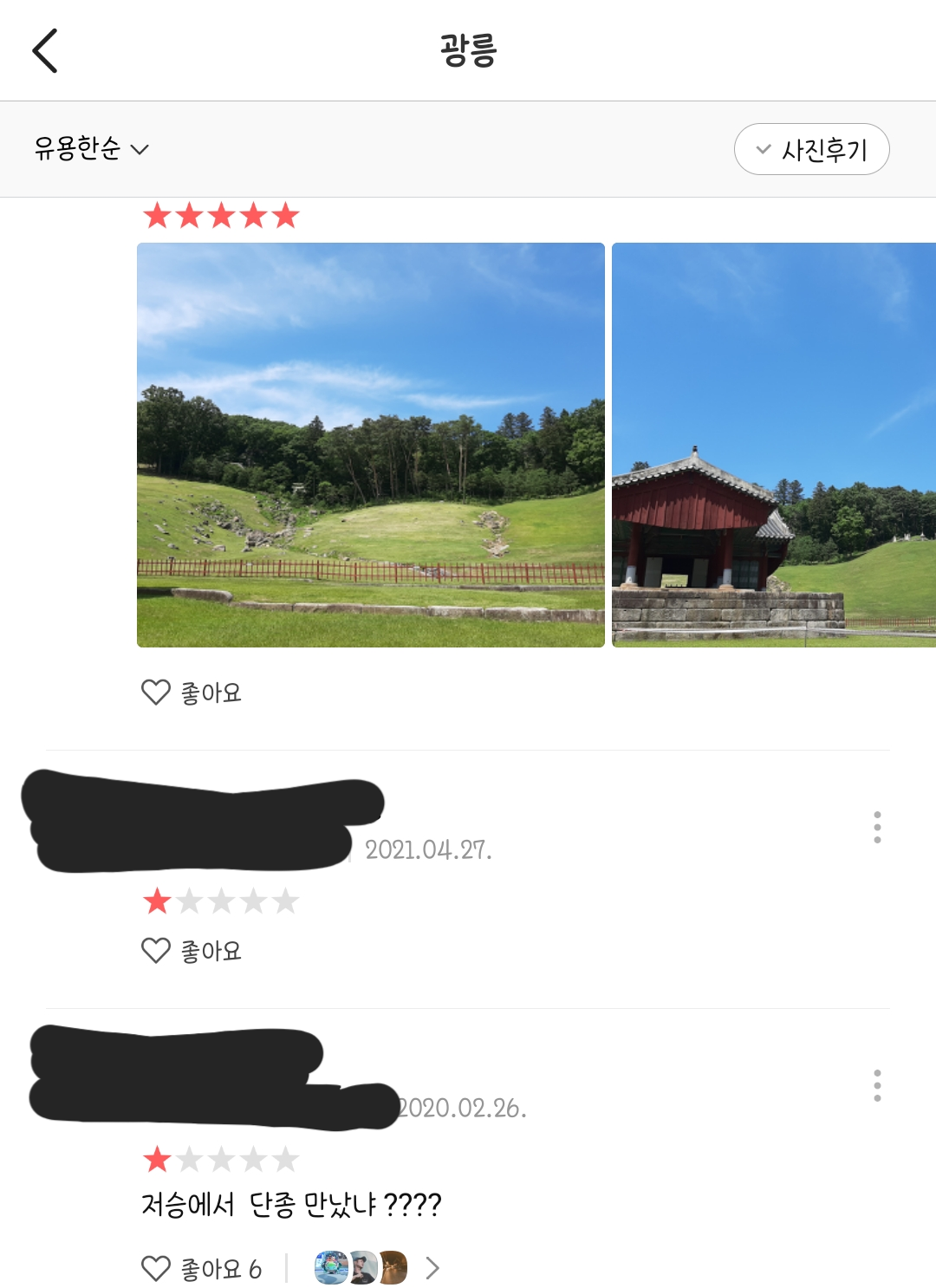Open the grassy hill review photo
The width and height of the screenshot is (936, 1288).
click(371, 445)
